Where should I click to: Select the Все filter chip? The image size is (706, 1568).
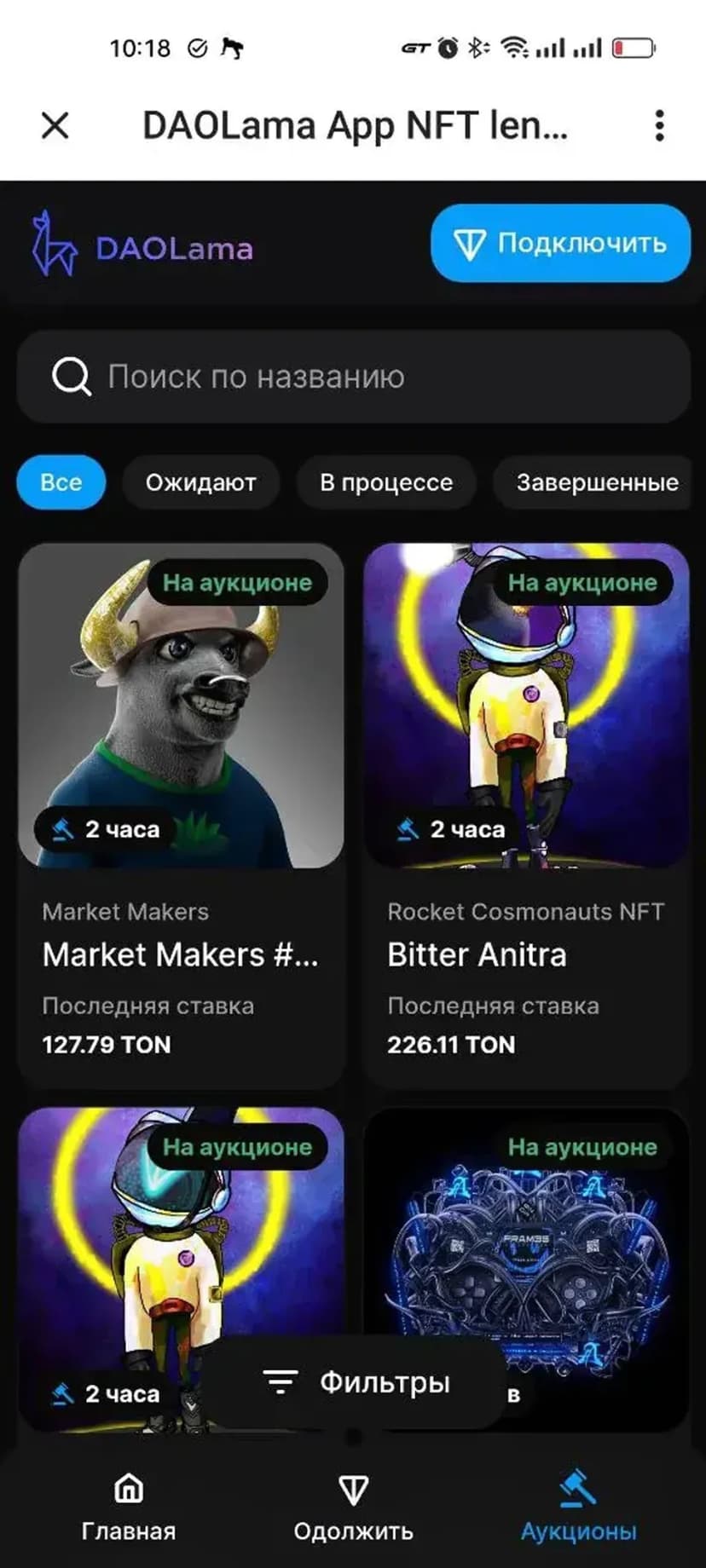click(x=61, y=482)
